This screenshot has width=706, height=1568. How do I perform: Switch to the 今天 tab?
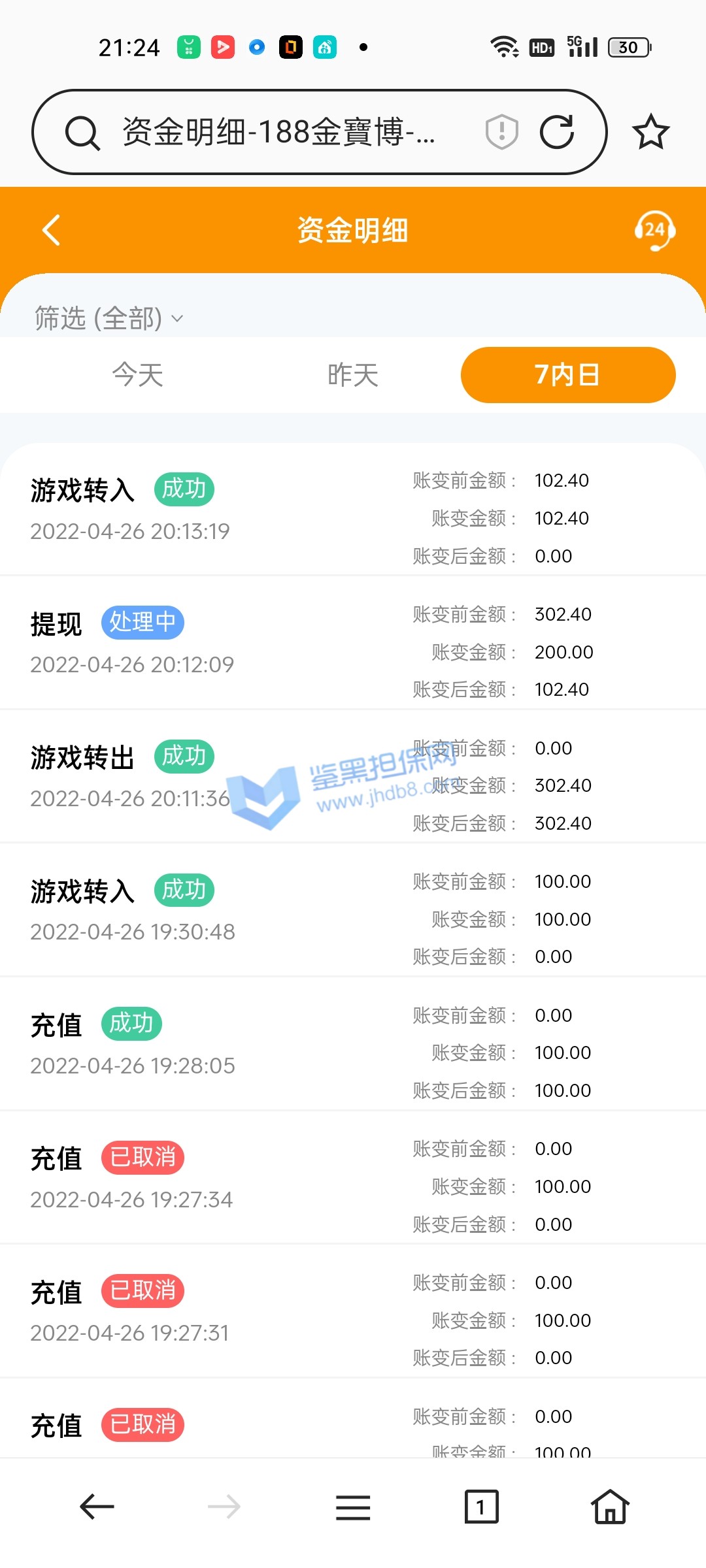coord(137,375)
